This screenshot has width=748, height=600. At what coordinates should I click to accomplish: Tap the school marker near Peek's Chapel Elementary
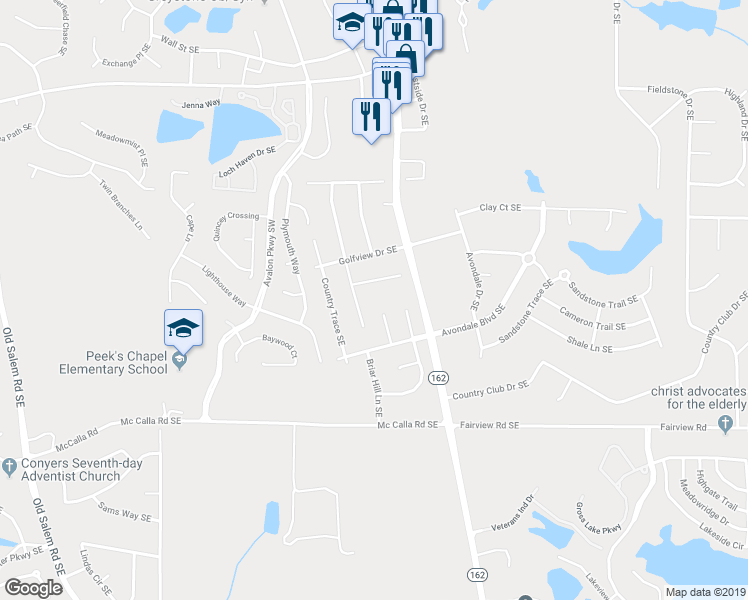tap(184, 327)
